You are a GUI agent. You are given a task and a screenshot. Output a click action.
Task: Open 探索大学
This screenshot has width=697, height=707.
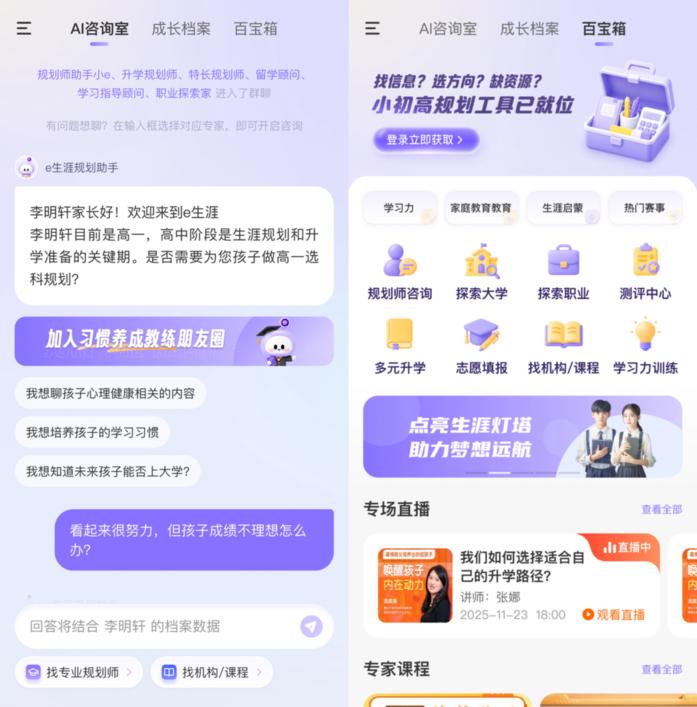[x=481, y=272]
